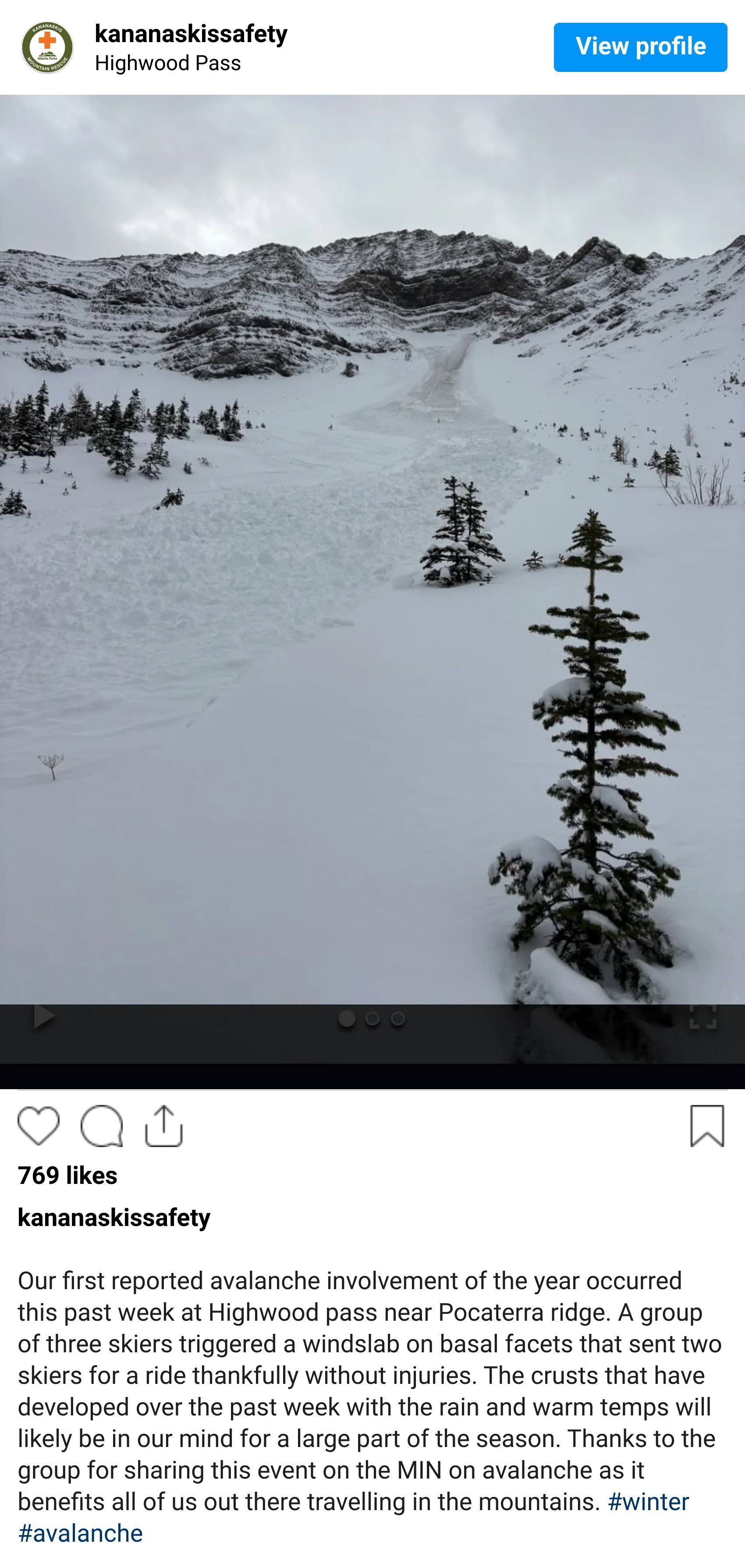This screenshot has width=745, height=1568.
Task: View the 769 likes list
Action: [67, 1176]
